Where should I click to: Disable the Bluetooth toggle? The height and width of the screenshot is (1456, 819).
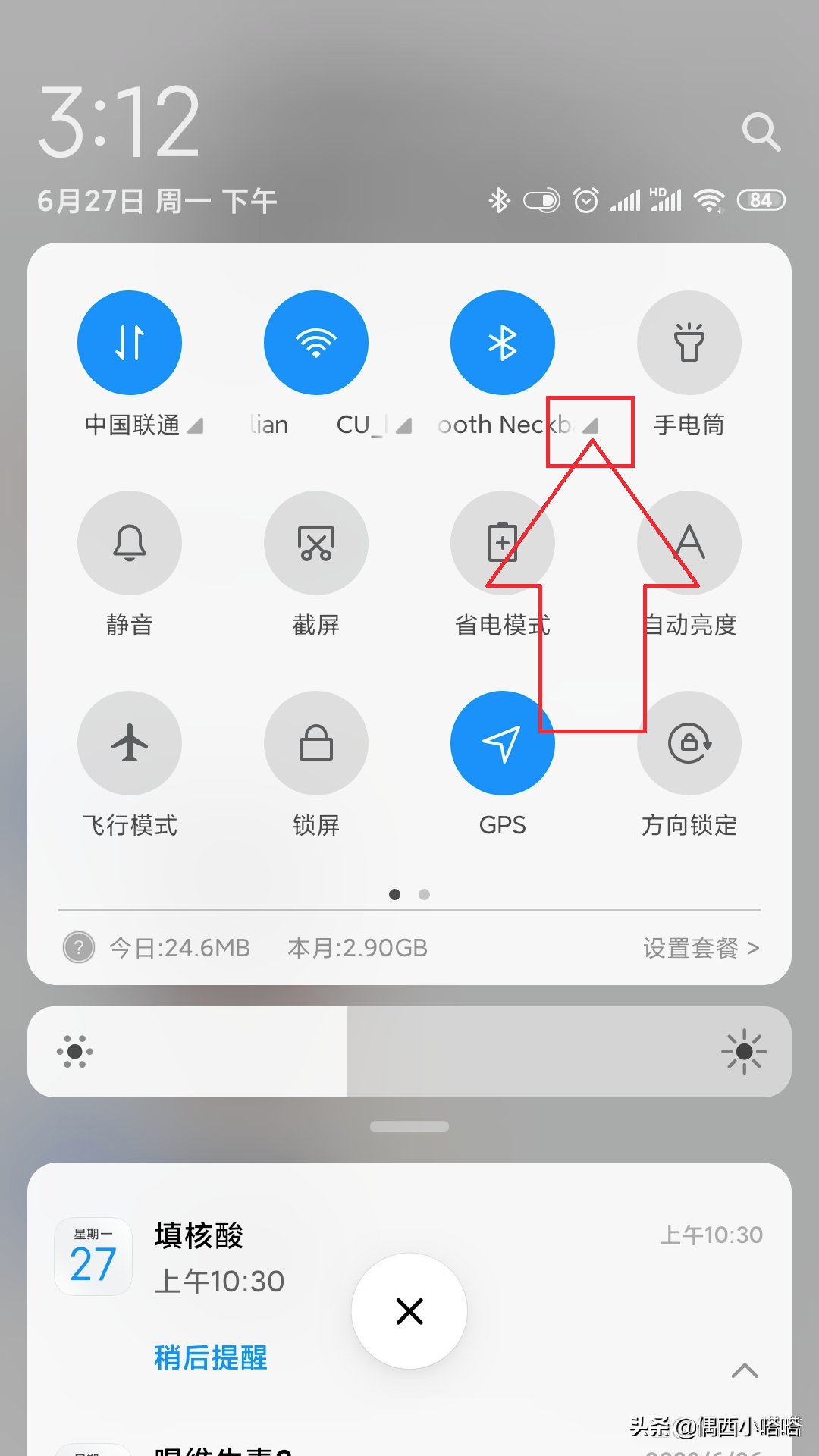coord(503,343)
